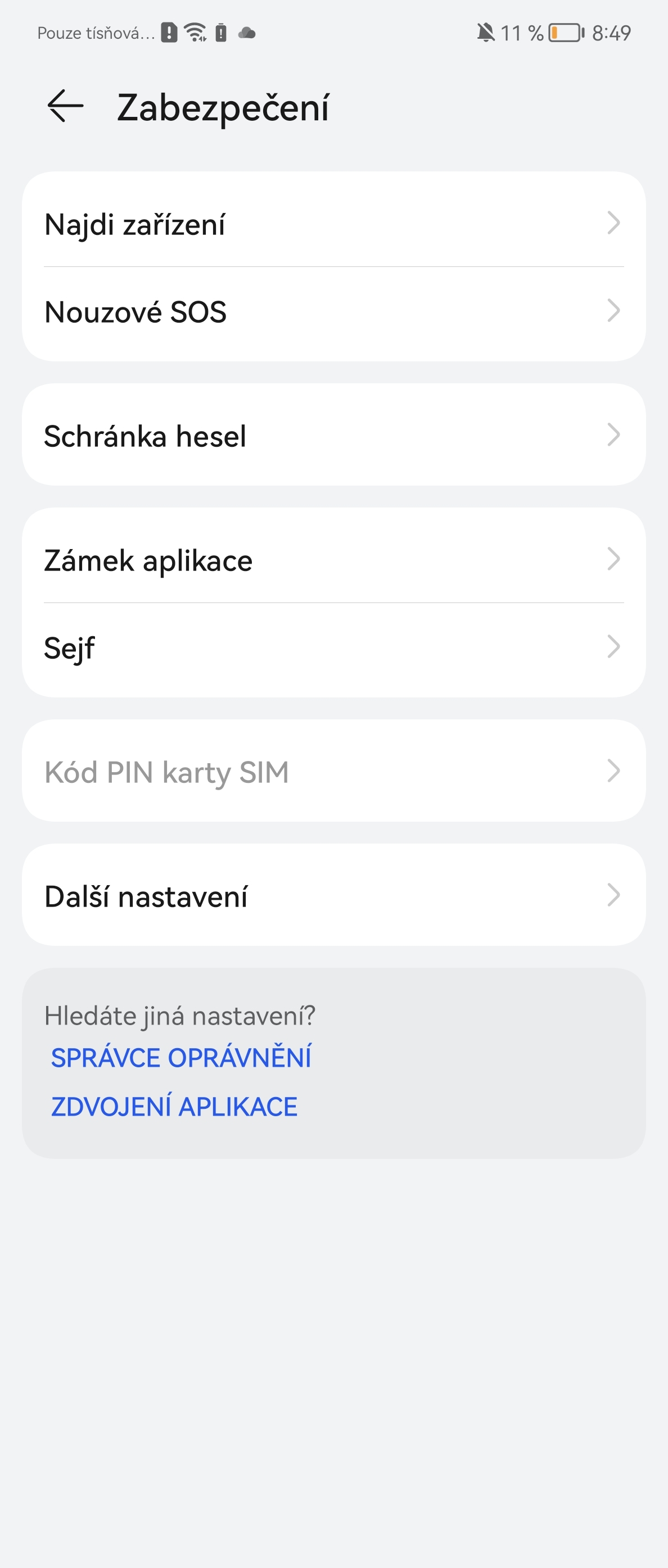Open the Sejf section

pos(333,647)
